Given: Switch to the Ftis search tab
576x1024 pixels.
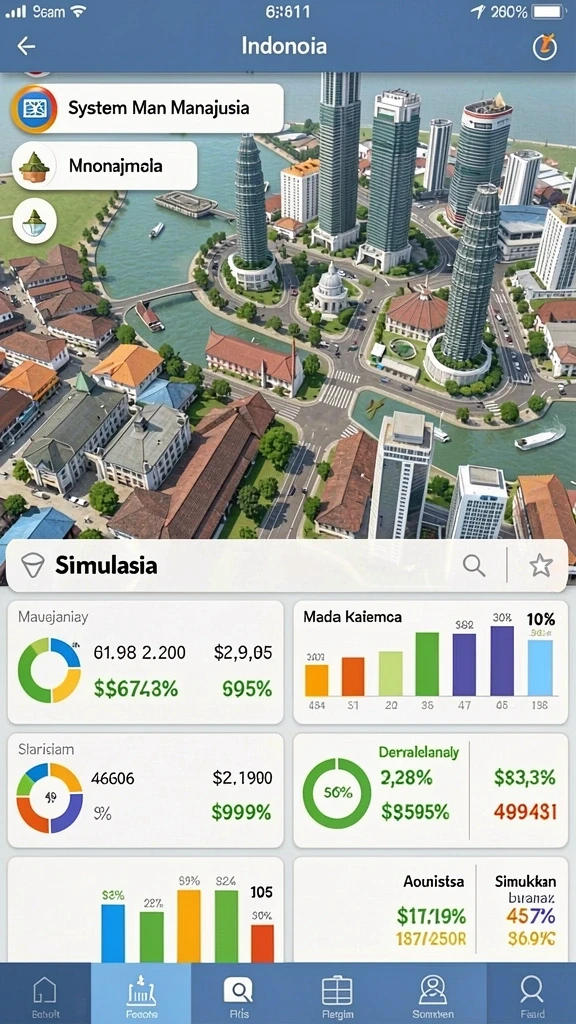Looking at the screenshot, I should click(x=238, y=993).
